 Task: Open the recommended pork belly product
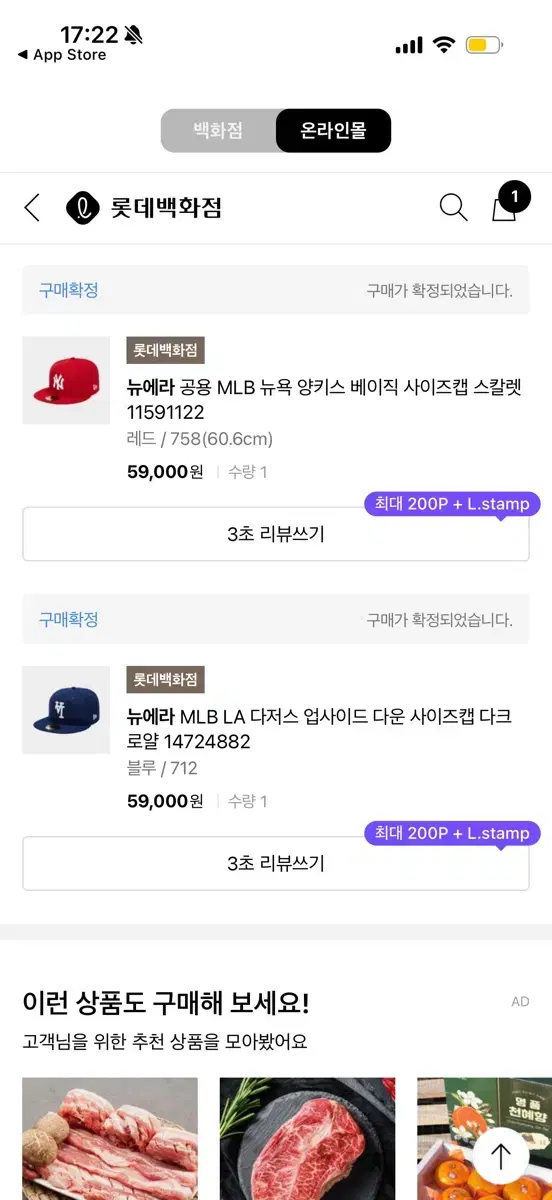(x=110, y=1139)
